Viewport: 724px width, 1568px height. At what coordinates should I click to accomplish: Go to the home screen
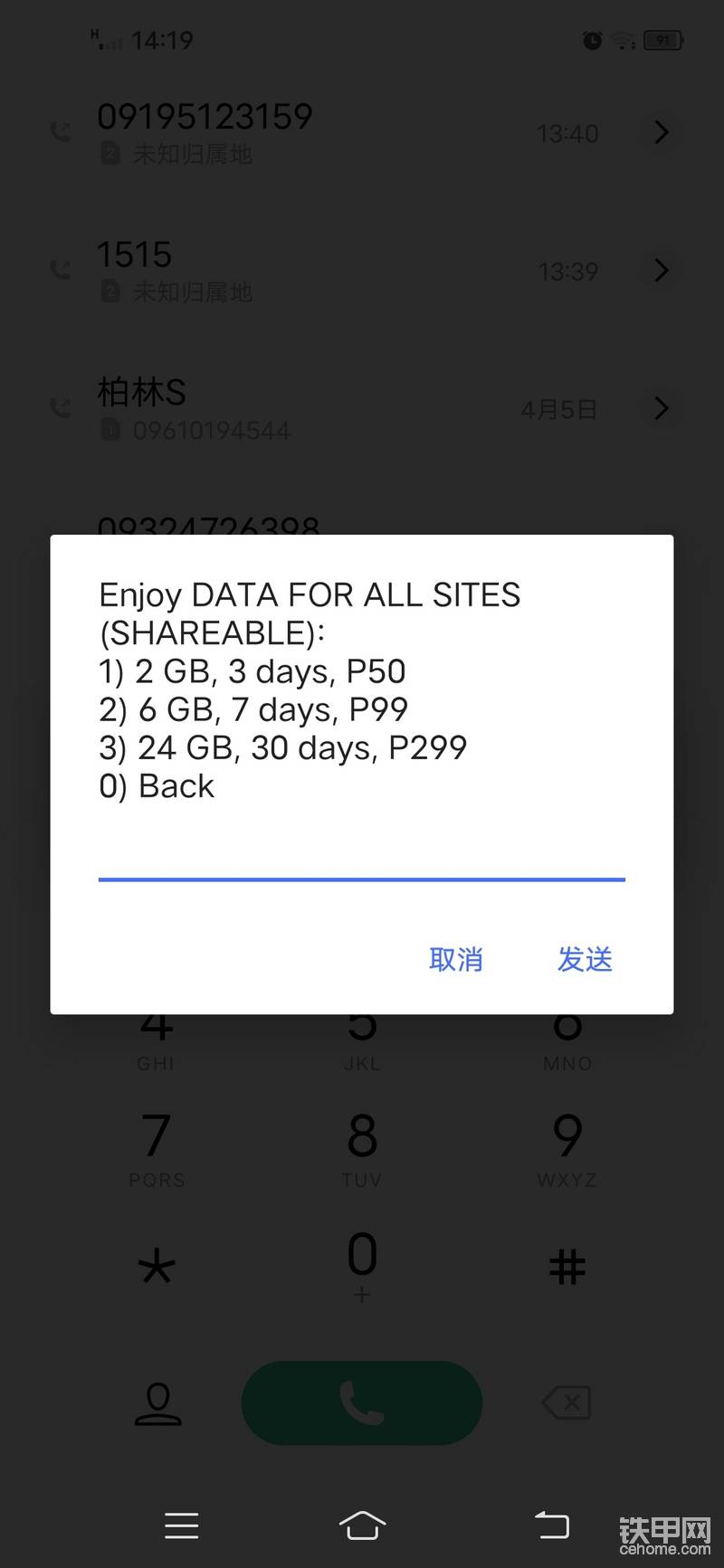coord(362,1525)
